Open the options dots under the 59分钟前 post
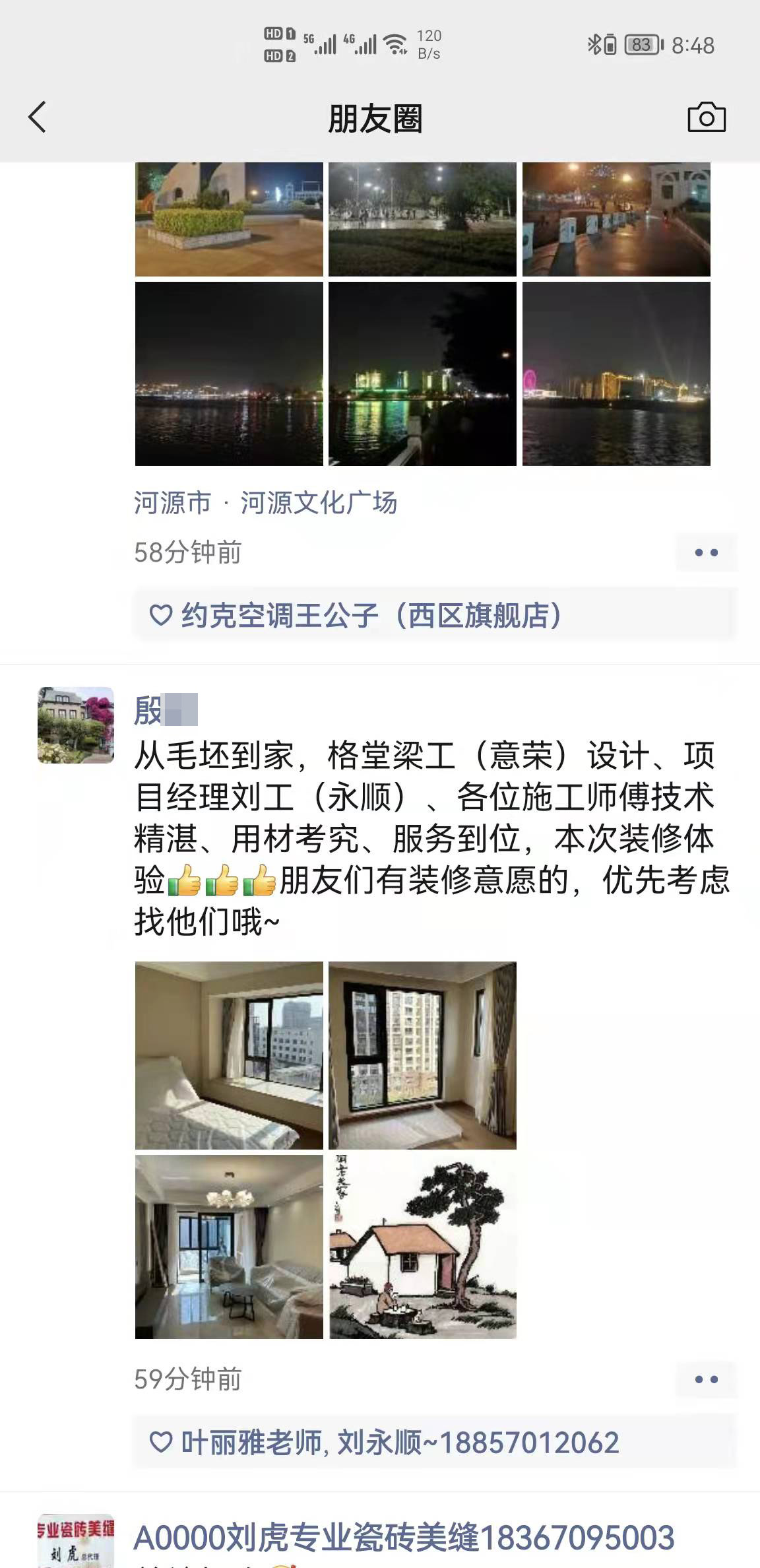Screen dimensions: 760x1568 coord(706,1379)
